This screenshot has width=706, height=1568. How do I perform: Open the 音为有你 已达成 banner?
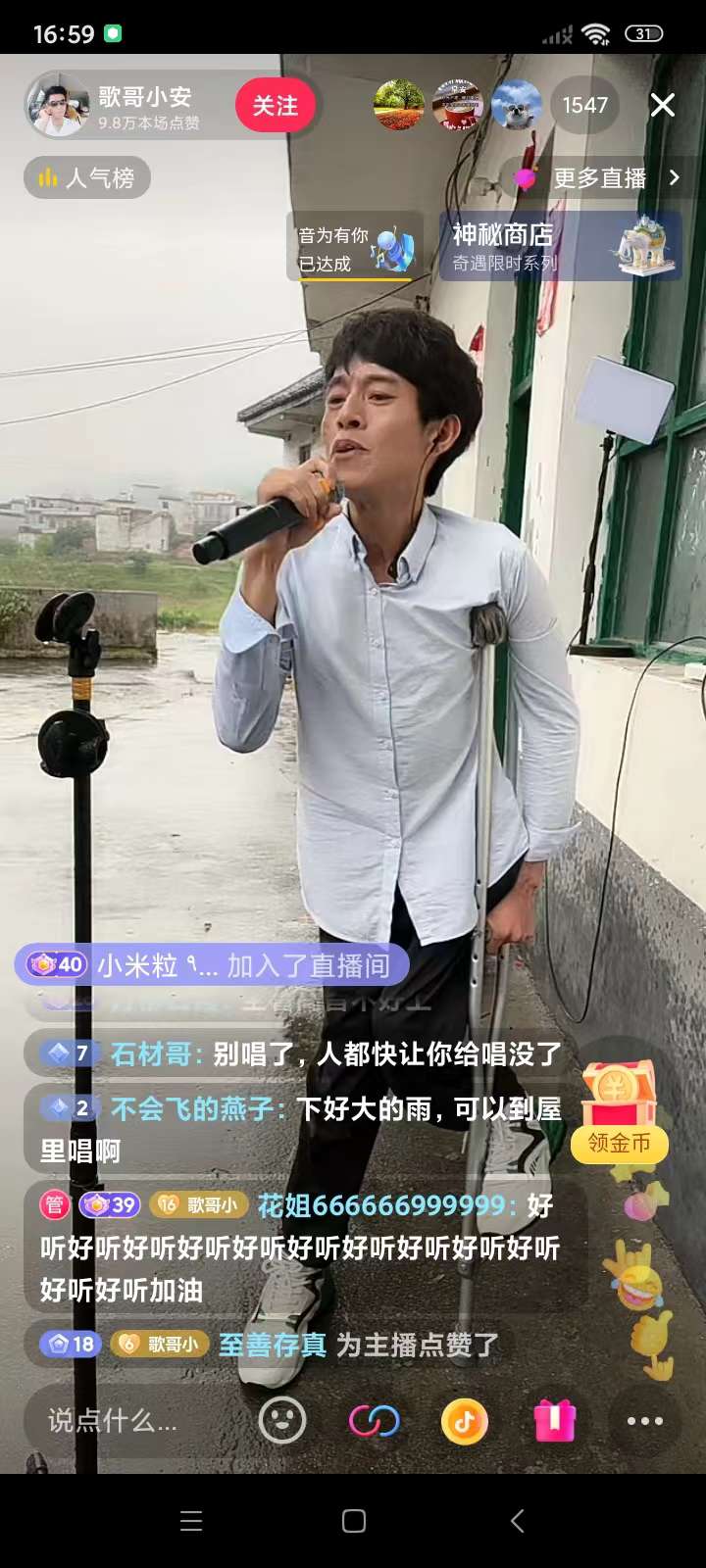click(x=355, y=248)
